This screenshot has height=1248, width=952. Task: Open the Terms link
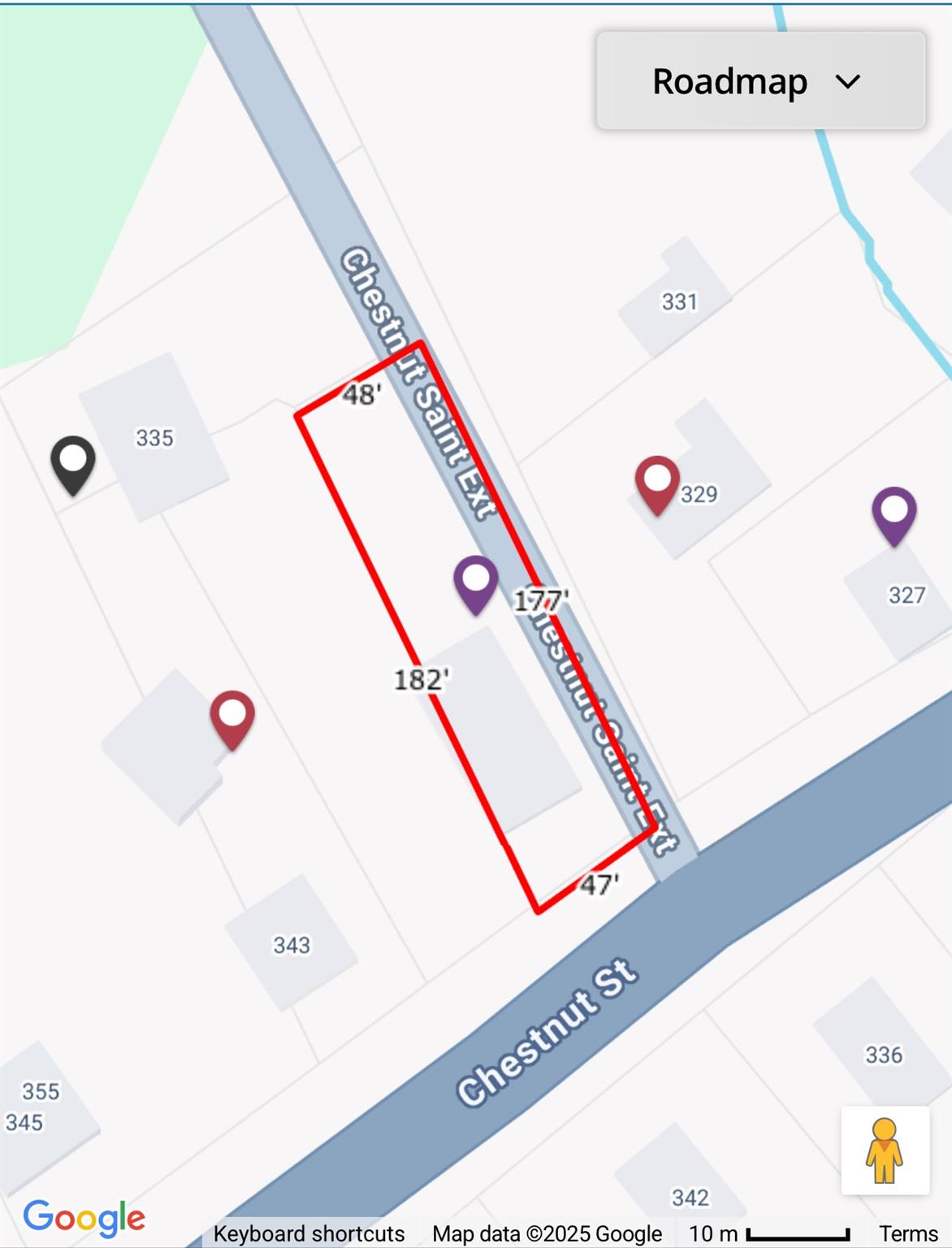[908, 1233]
